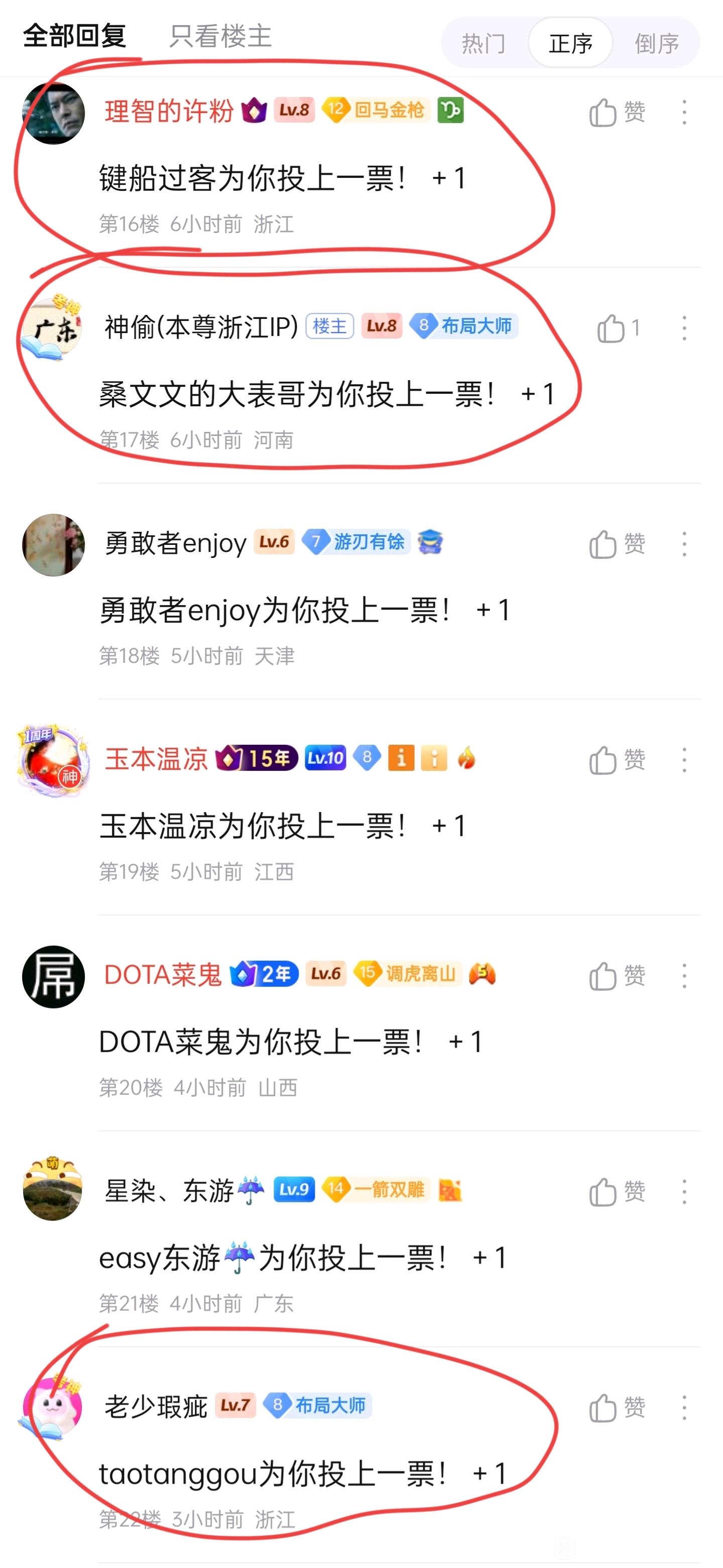
Task: Select the 热门 sort option
Action: click(484, 43)
